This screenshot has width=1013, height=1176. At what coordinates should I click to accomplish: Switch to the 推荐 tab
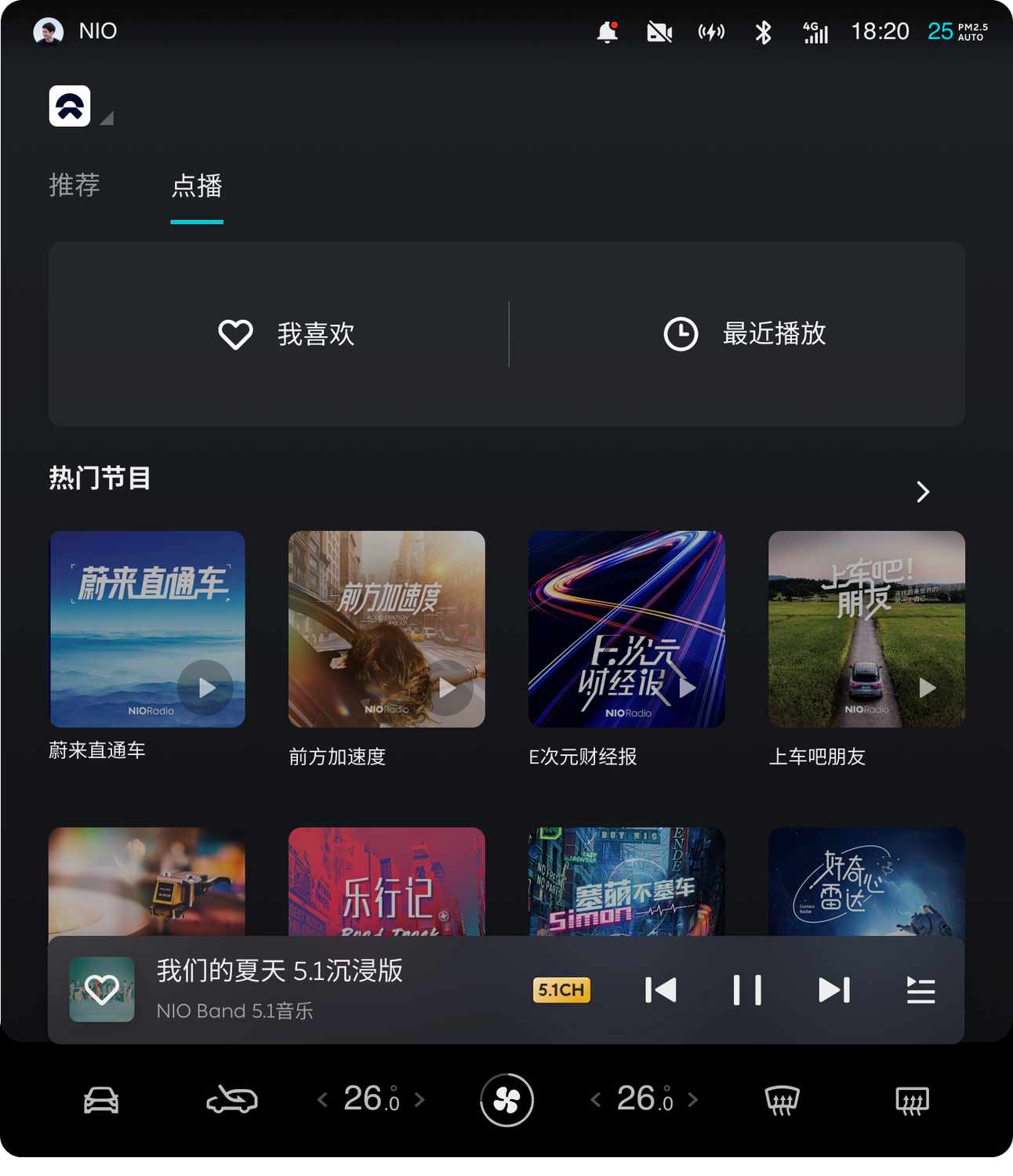[x=74, y=186]
